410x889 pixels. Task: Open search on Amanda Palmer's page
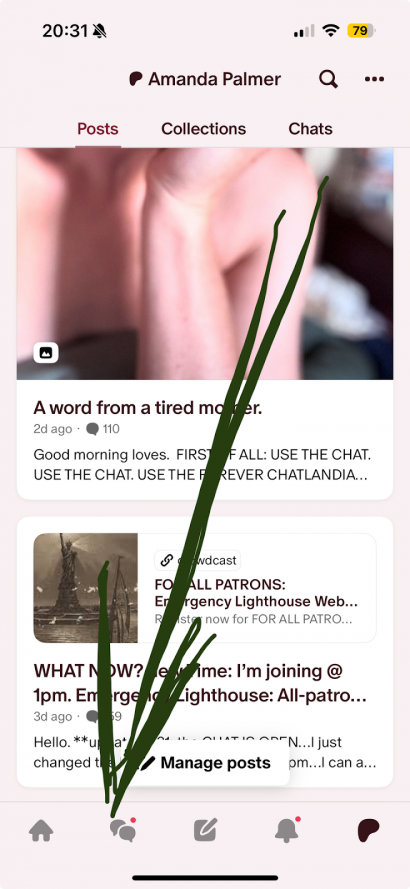328,79
